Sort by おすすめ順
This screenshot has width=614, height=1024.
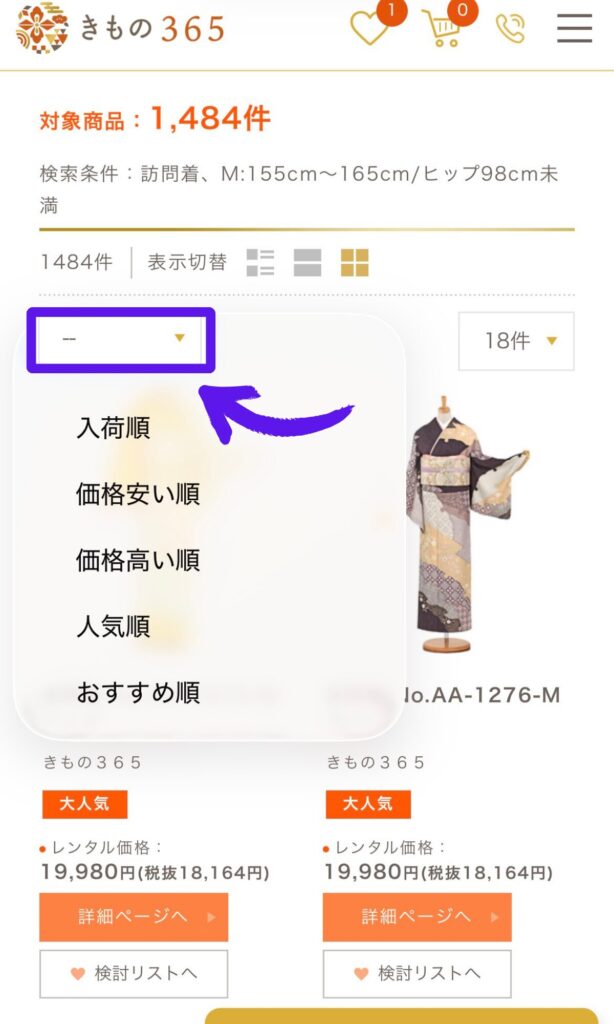[x=138, y=692]
